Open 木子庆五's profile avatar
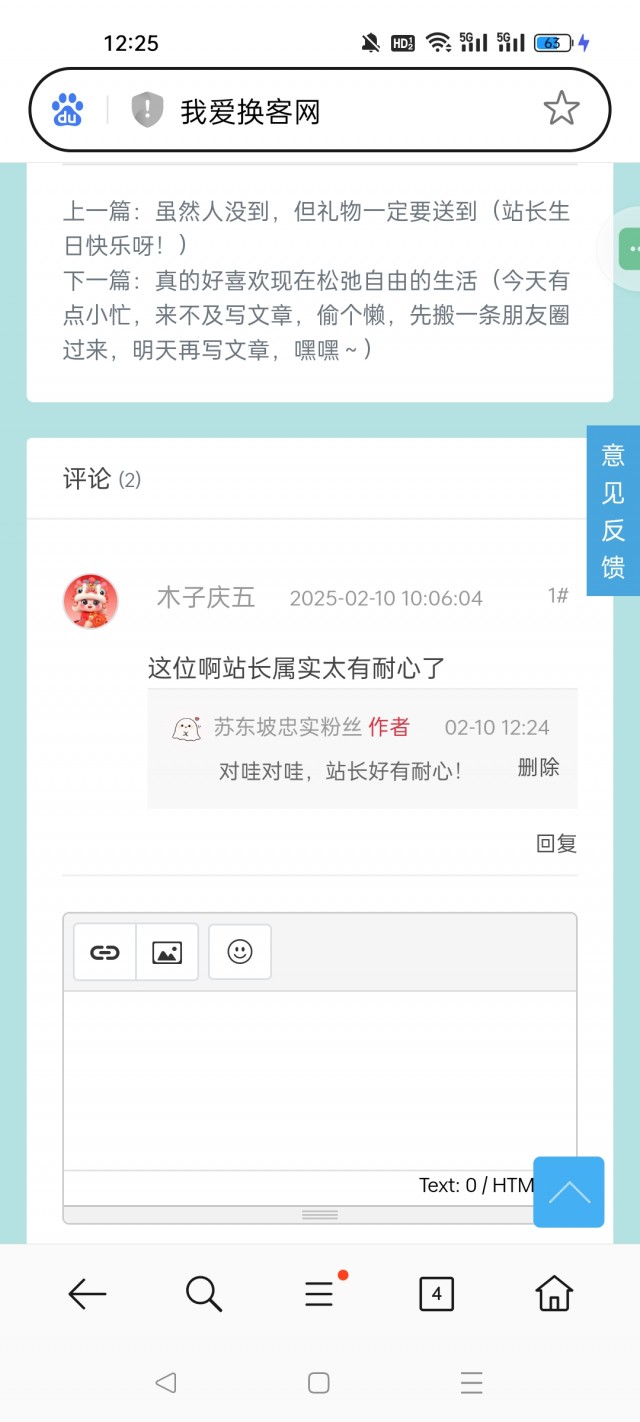Viewport: 640px width, 1422px height. (x=91, y=601)
